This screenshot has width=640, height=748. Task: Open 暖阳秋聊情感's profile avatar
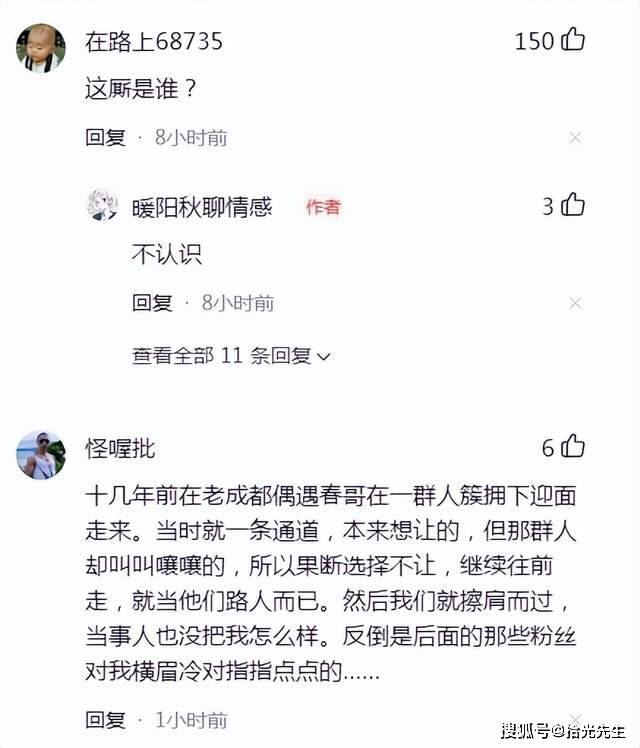105,207
